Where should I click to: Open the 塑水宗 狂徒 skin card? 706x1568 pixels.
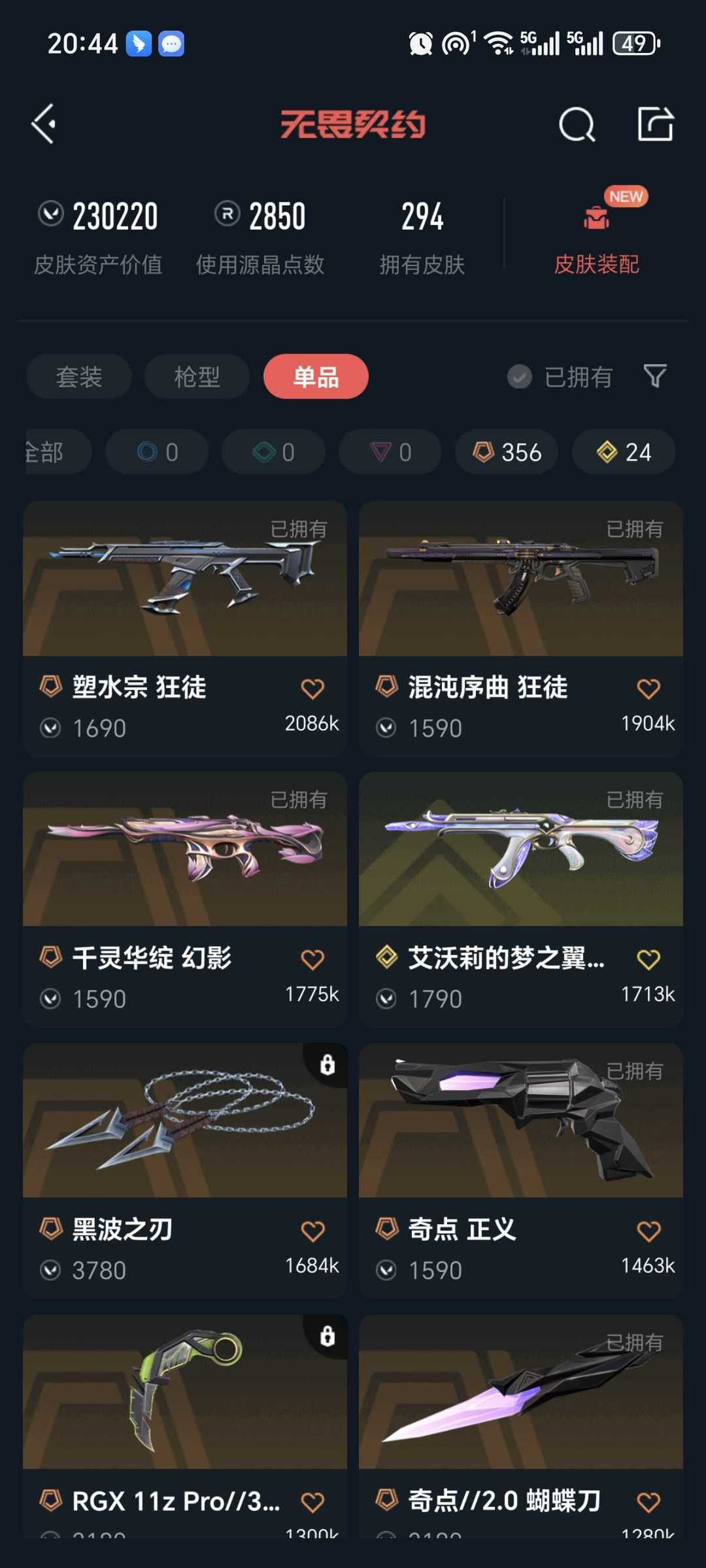click(x=185, y=629)
